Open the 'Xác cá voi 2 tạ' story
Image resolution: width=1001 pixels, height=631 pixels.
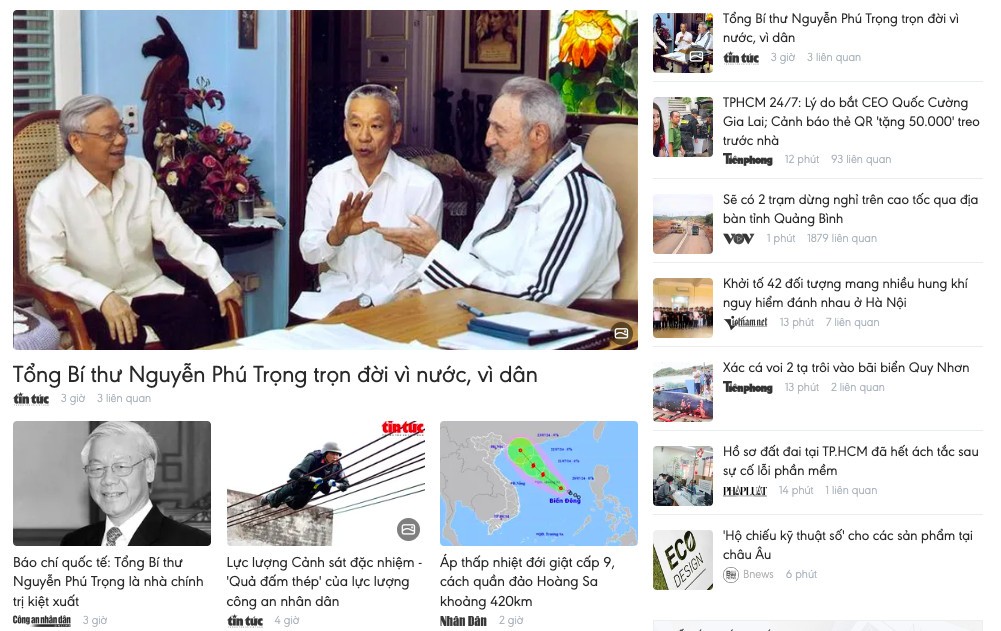846,367
